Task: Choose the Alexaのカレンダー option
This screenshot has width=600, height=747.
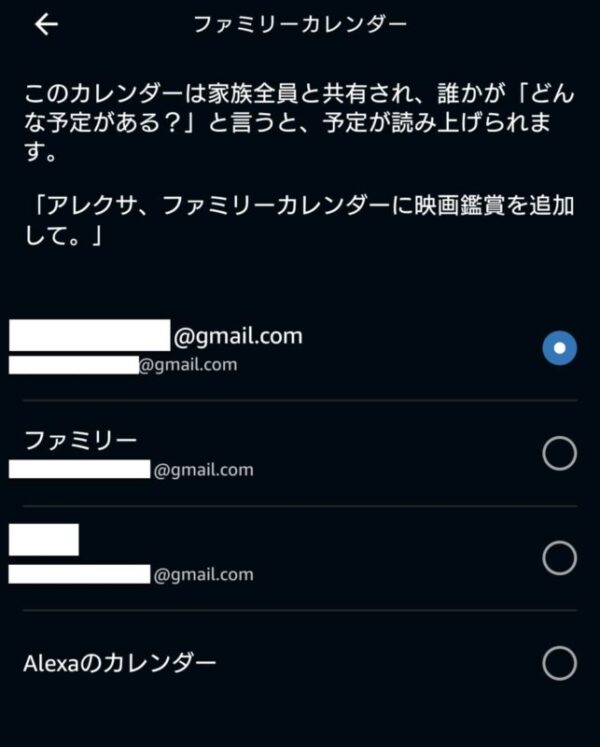Action: pyautogui.click(x=559, y=662)
